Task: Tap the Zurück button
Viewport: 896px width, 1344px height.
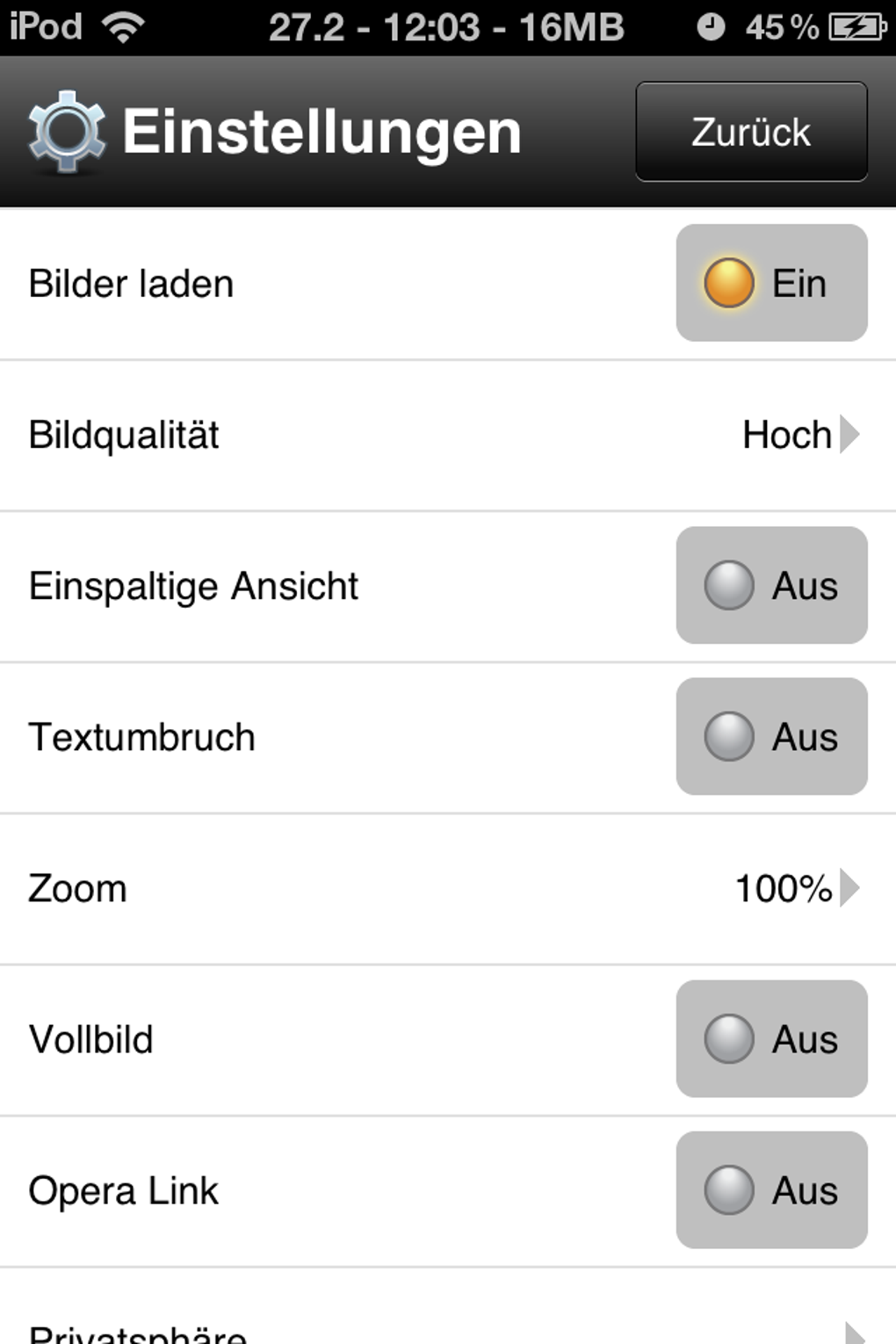Action: [x=751, y=132]
